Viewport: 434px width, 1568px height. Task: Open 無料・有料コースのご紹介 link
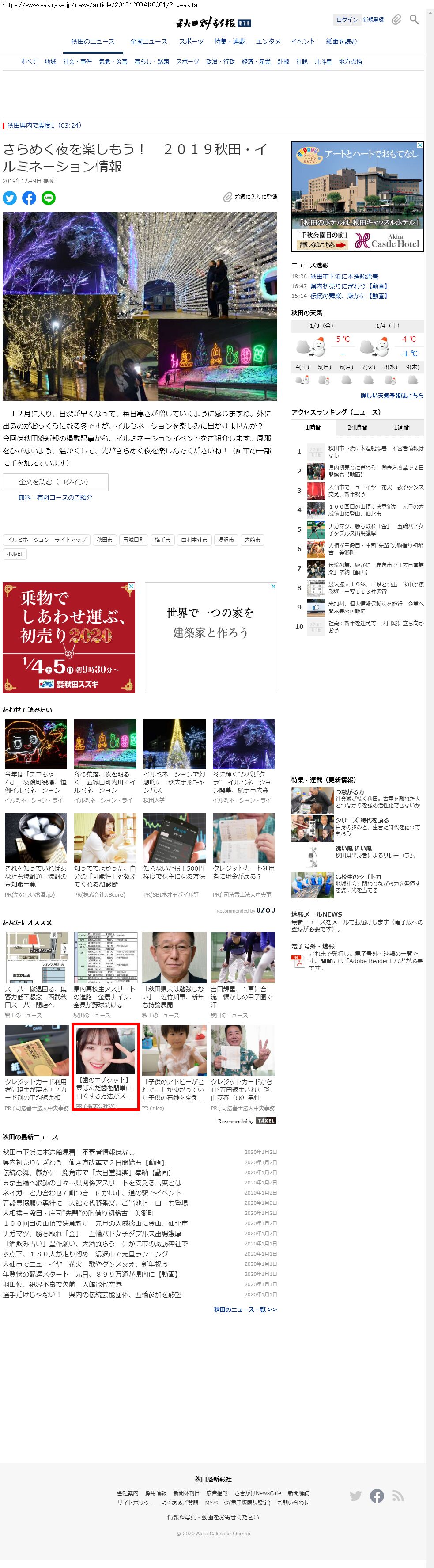point(55,497)
